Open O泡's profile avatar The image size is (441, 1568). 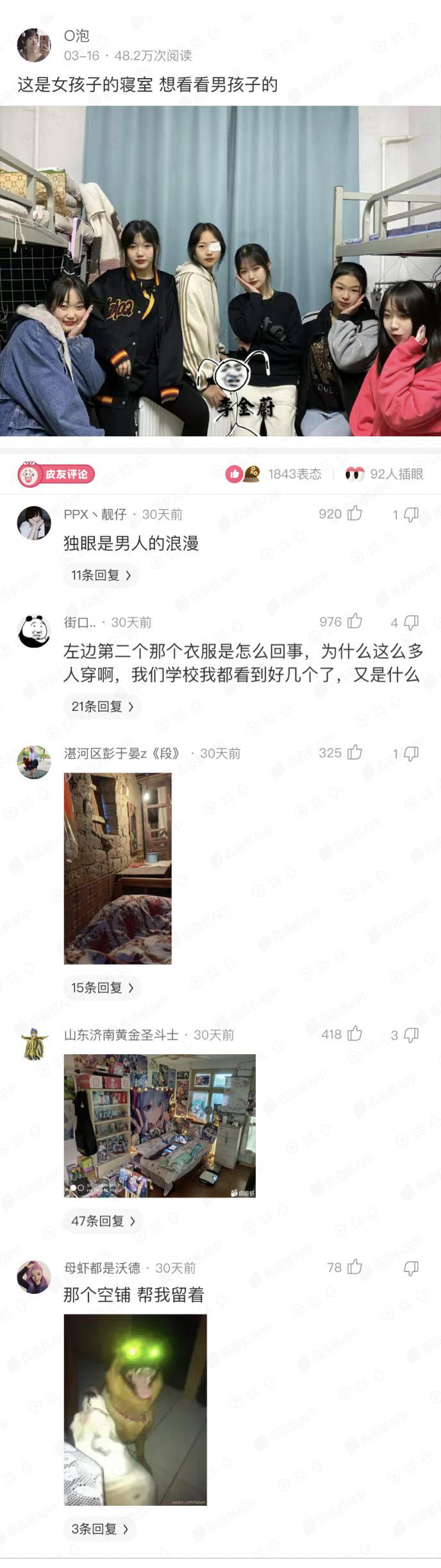click(x=33, y=45)
